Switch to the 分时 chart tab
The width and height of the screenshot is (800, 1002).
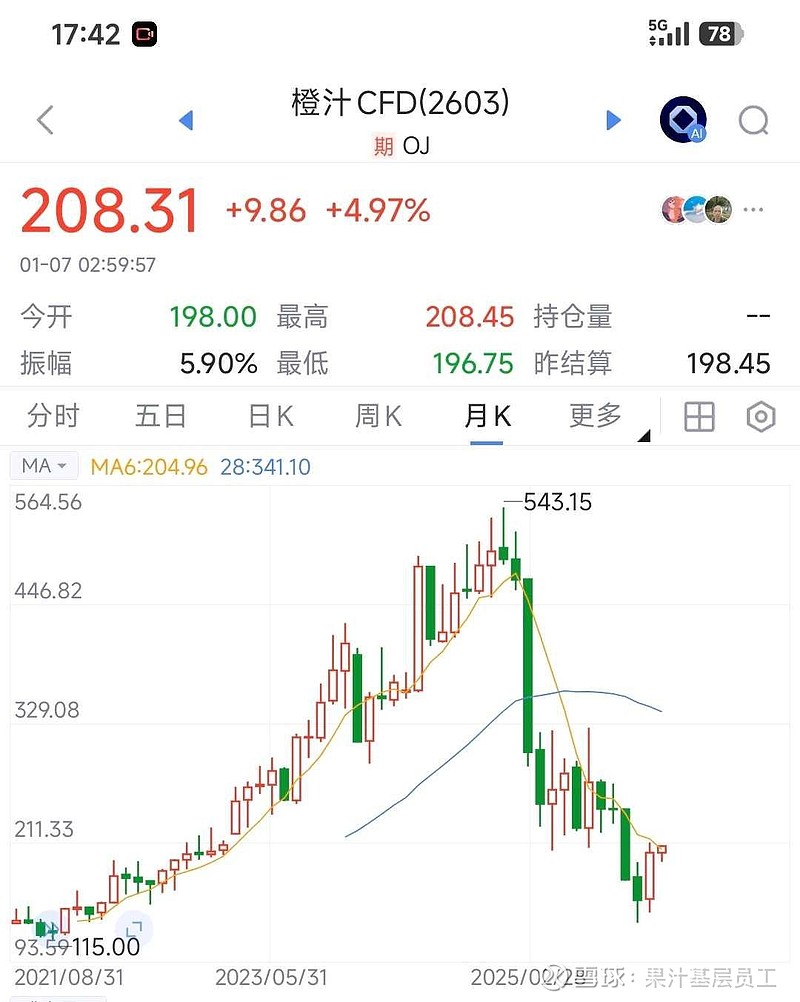pos(52,416)
